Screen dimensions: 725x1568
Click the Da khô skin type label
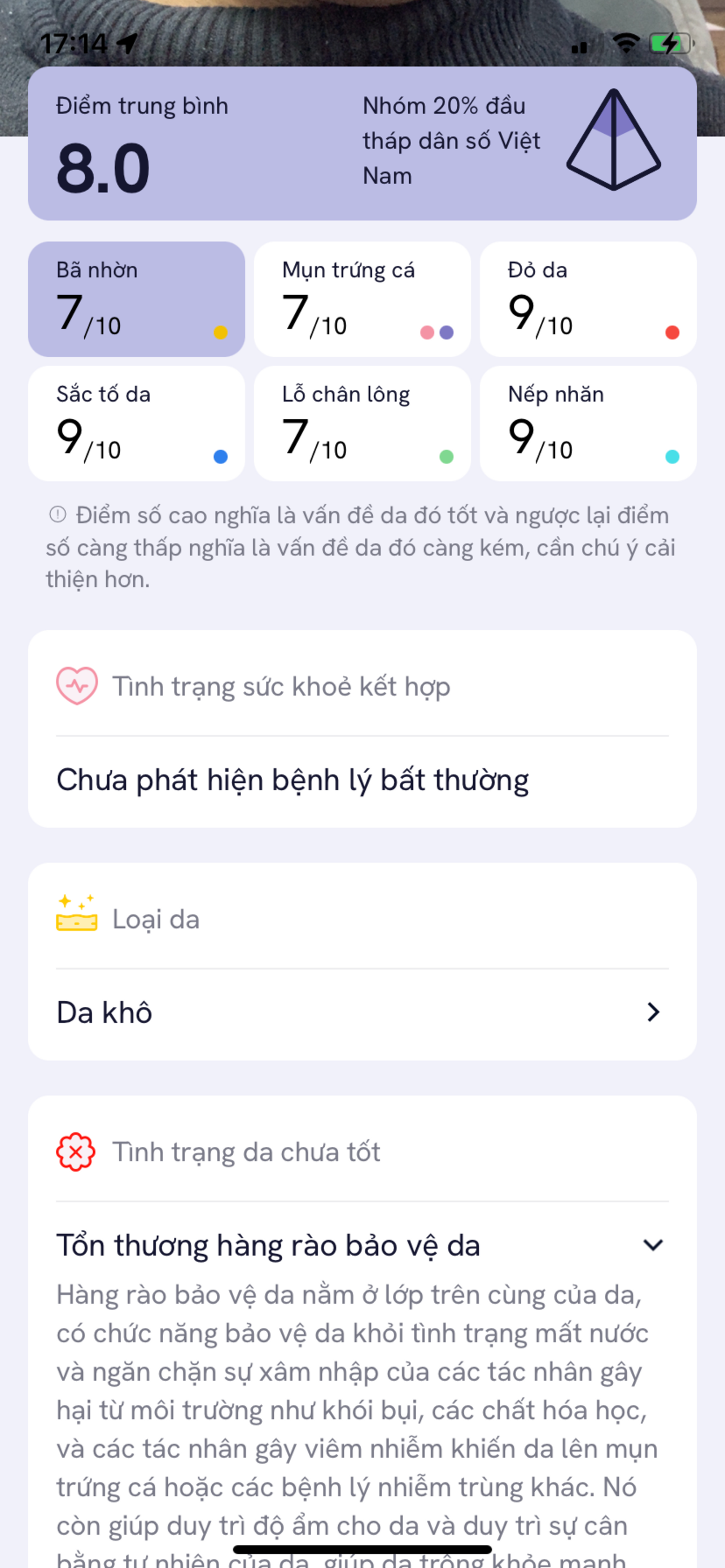coord(103,1012)
